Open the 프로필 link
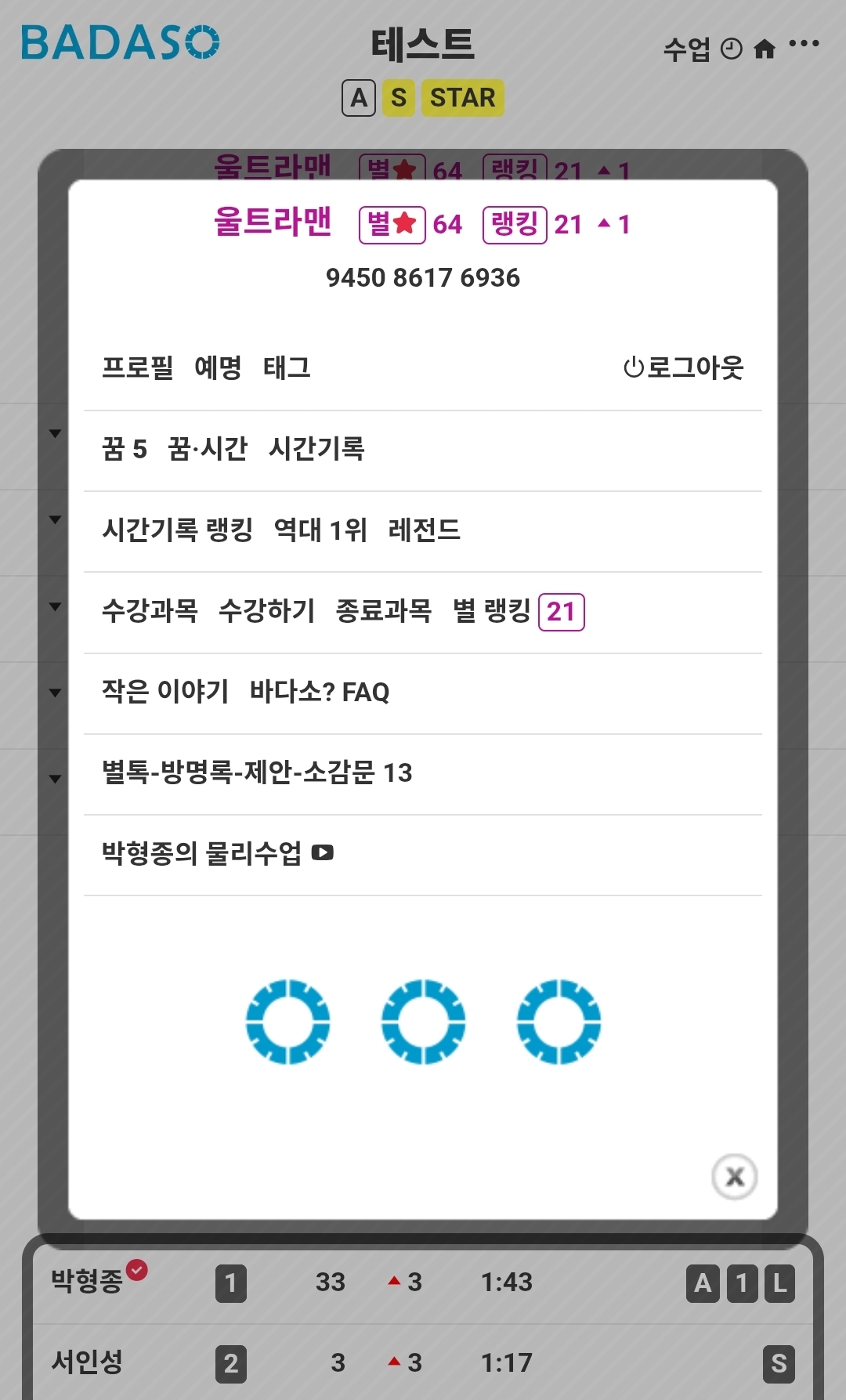The width and height of the screenshot is (846, 1400). [x=137, y=367]
